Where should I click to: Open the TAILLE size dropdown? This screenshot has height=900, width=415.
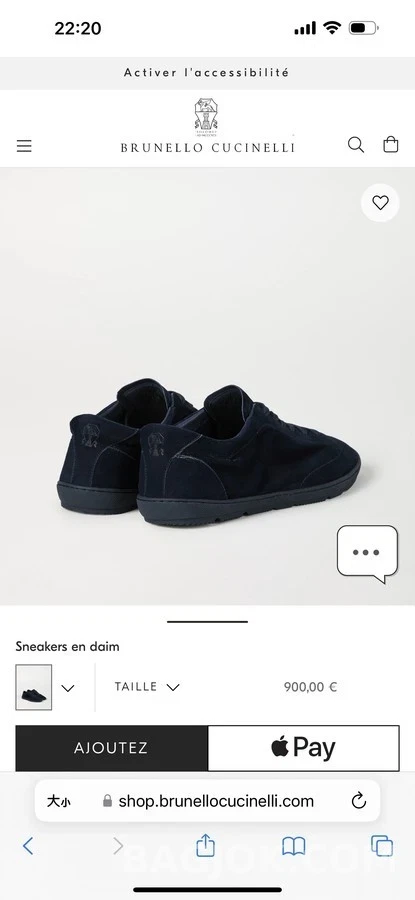147,687
